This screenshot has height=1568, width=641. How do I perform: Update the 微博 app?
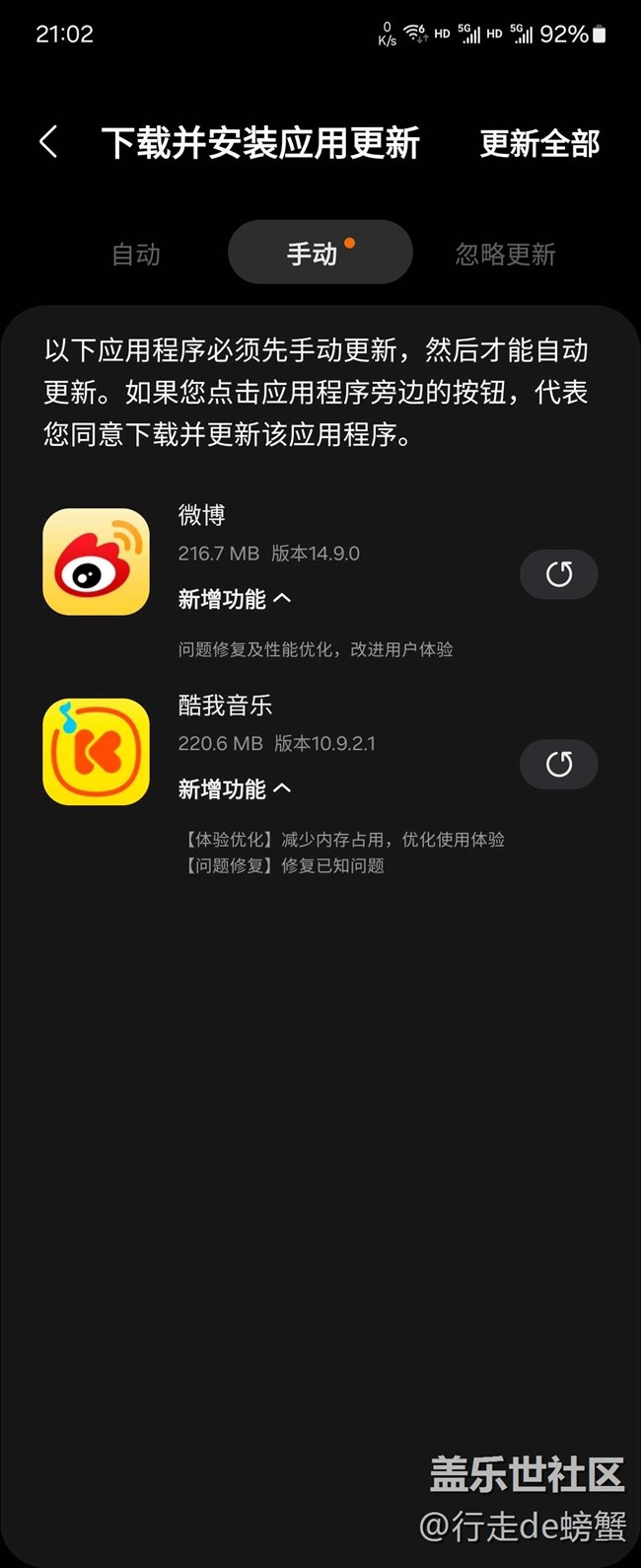[558, 574]
